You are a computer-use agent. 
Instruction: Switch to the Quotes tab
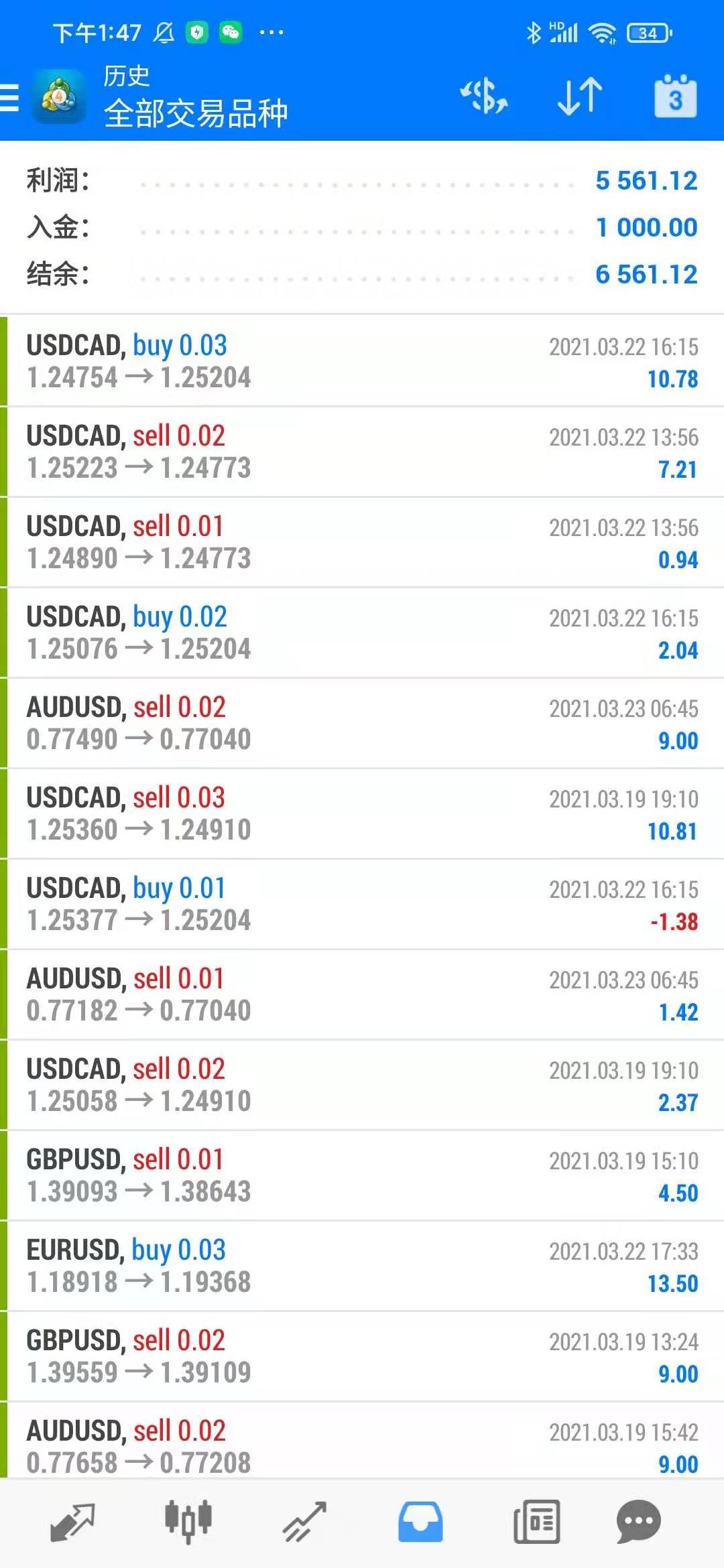(x=72, y=1521)
